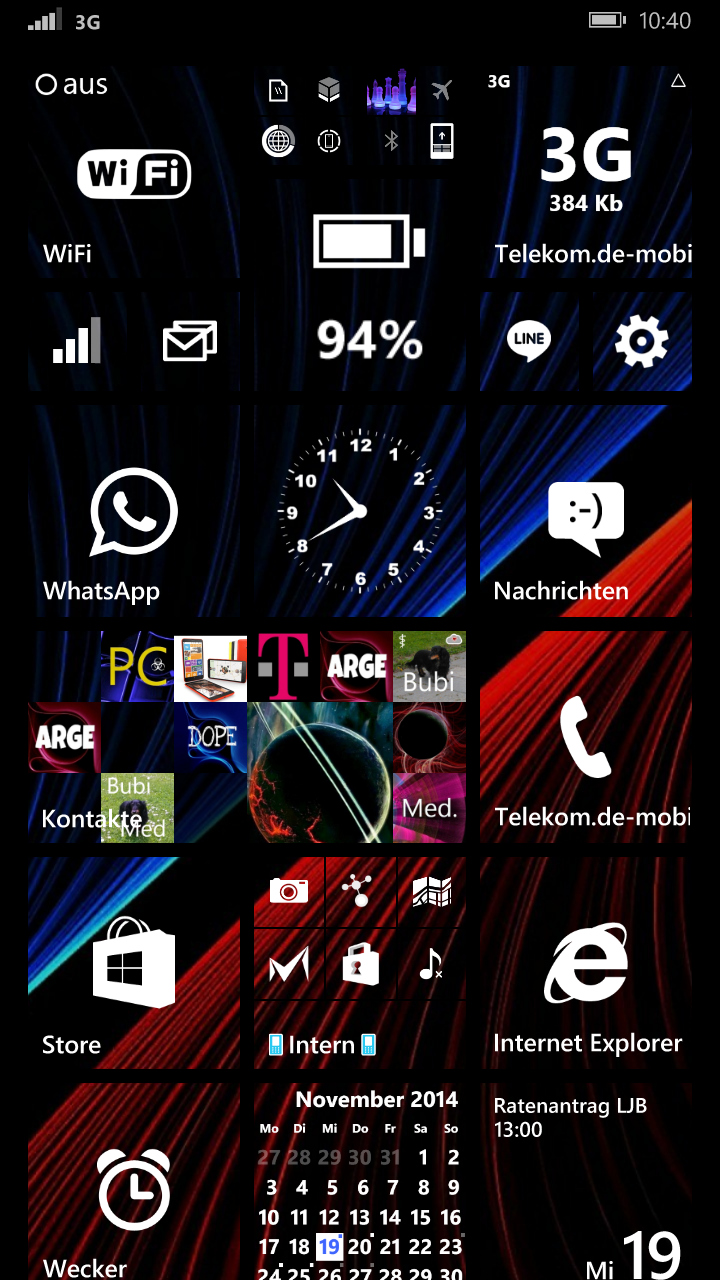The height and width of the screenshot is (1280, 720).
Task: Open the Kontakte people tile
Action: coord(134,737)
